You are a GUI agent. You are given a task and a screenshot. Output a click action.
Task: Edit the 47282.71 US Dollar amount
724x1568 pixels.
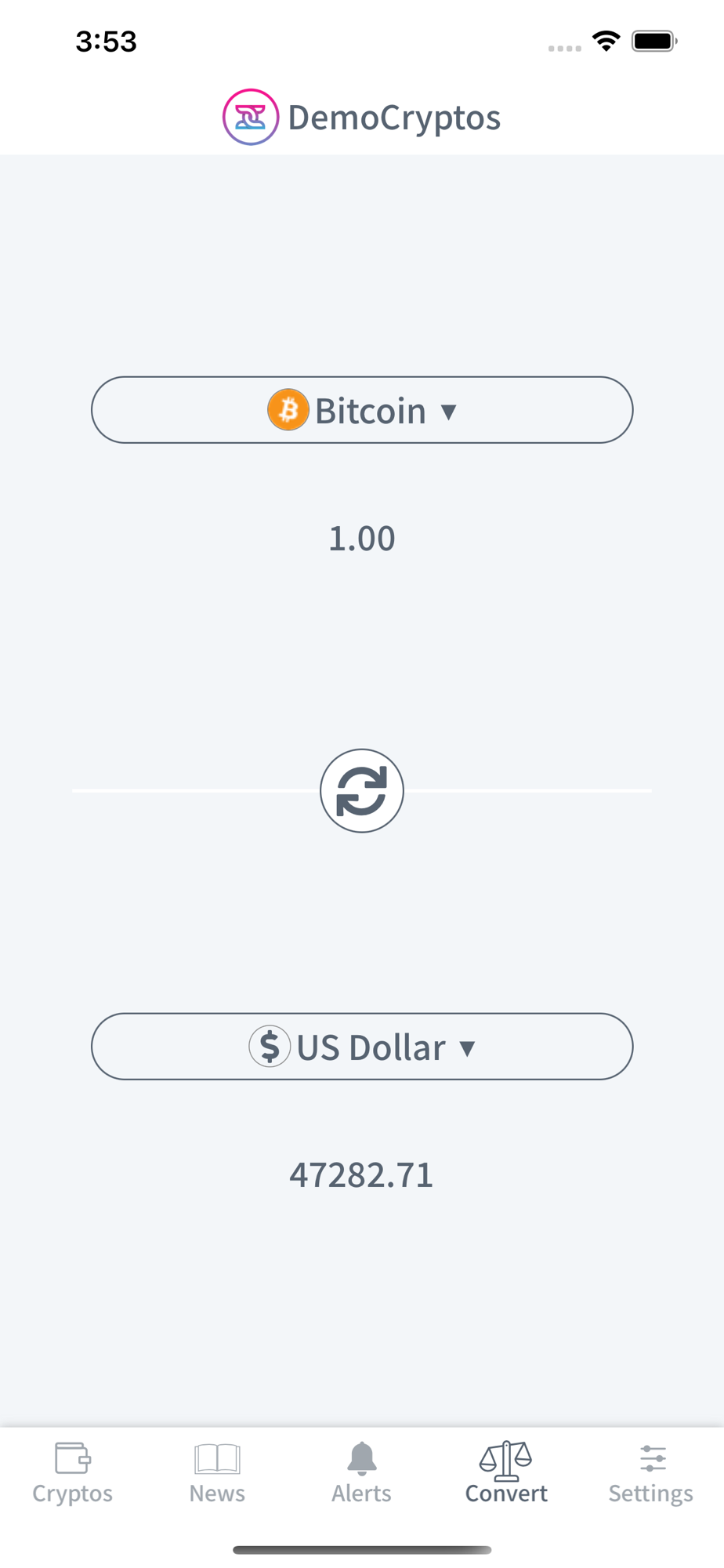362,1174
